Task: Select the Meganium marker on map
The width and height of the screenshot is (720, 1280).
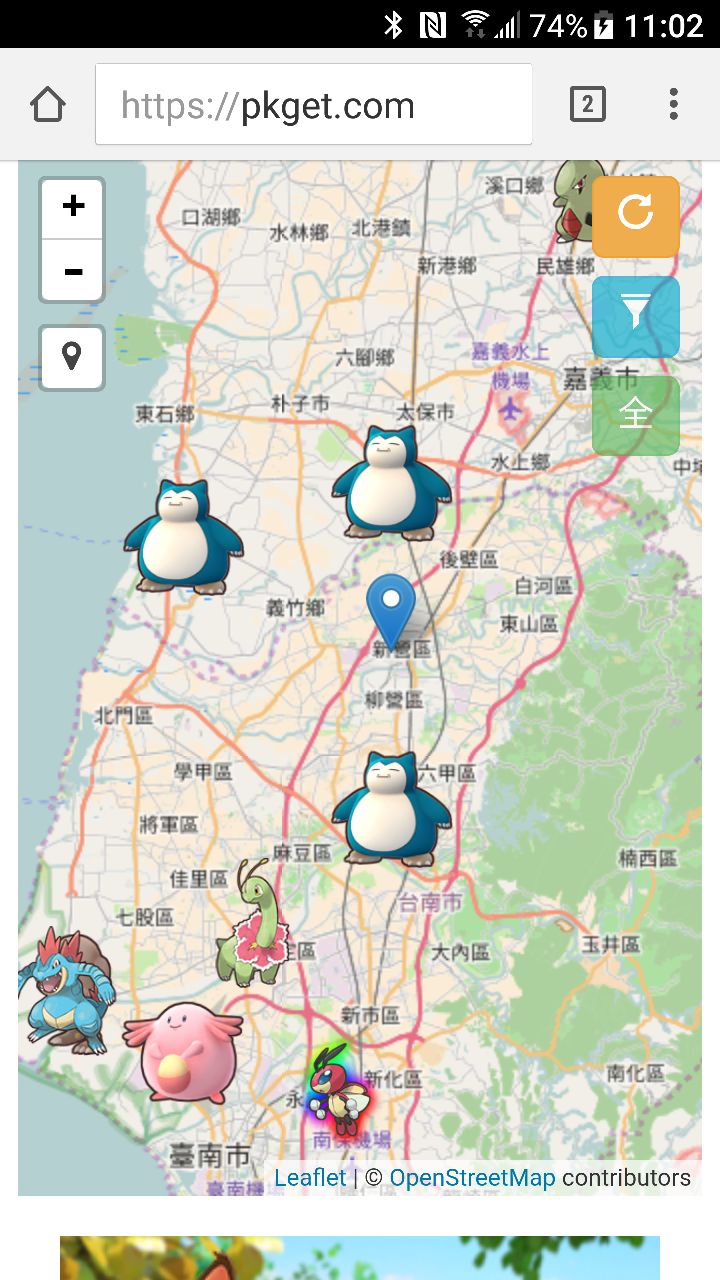Action: click(251, 927)
